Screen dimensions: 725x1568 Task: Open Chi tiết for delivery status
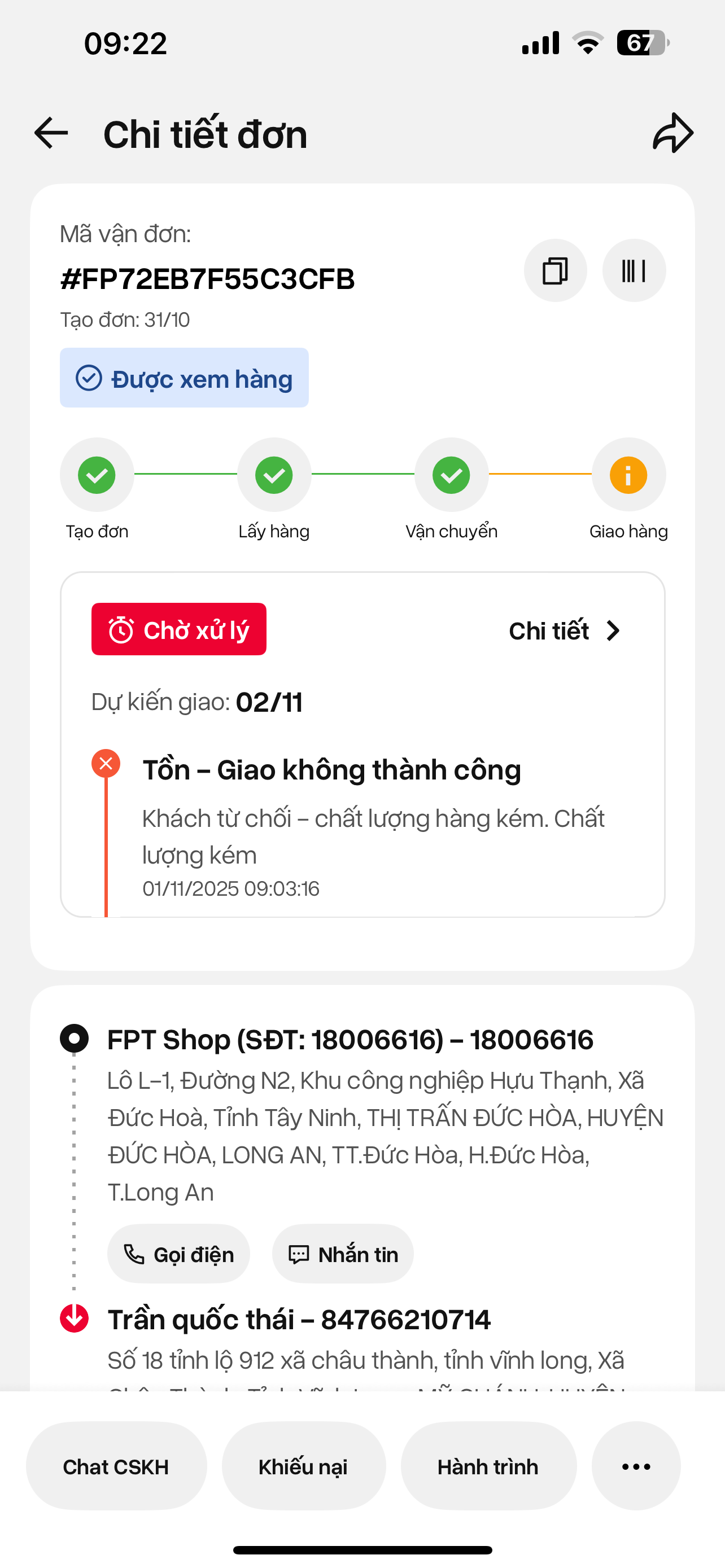[565, 630]
